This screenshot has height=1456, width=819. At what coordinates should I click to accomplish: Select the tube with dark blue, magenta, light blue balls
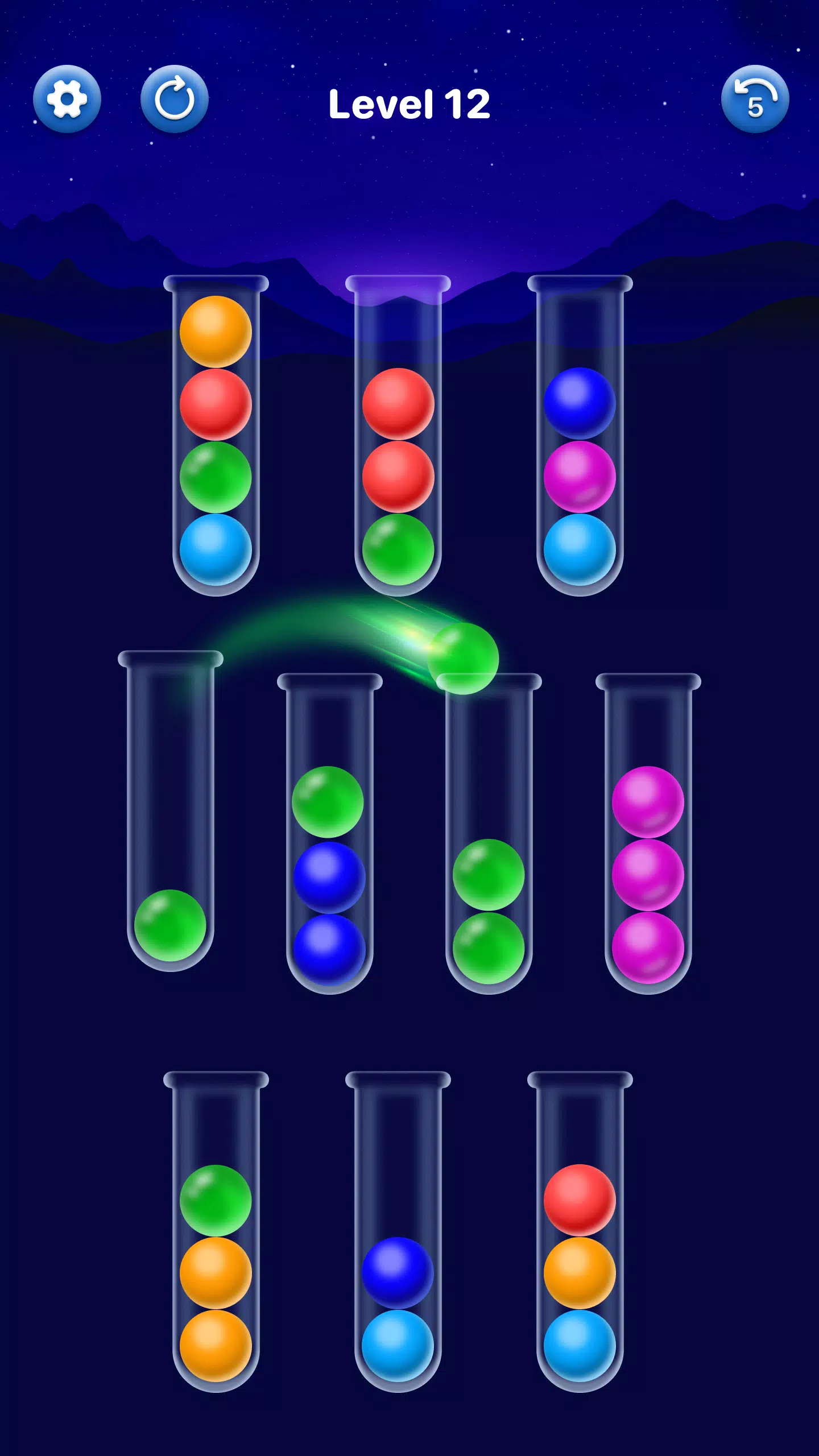pos(580,436)
